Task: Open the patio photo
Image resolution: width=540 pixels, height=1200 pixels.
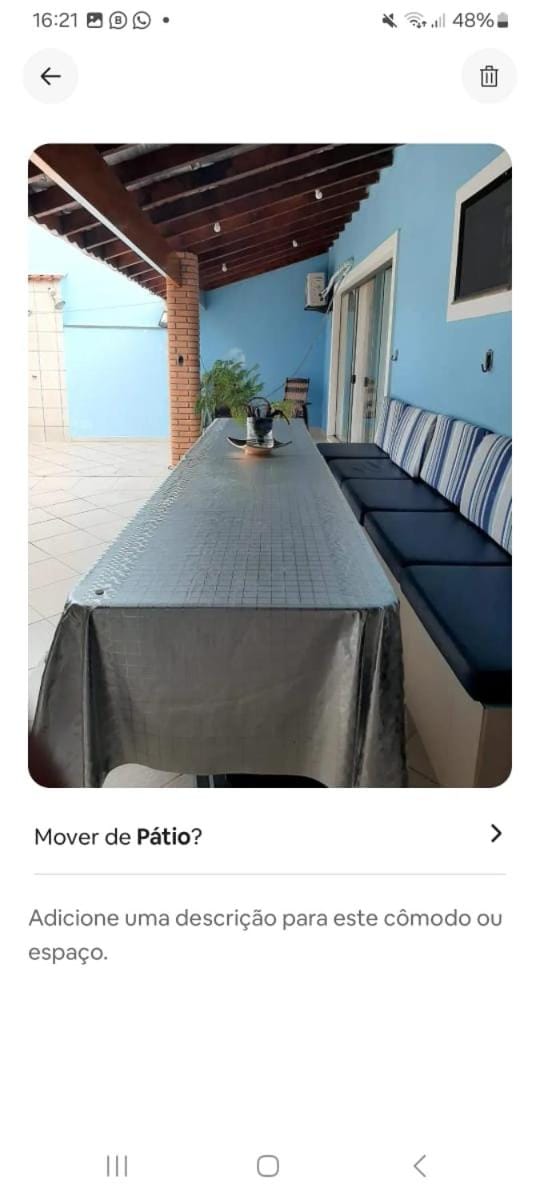Action: point(270,465)
